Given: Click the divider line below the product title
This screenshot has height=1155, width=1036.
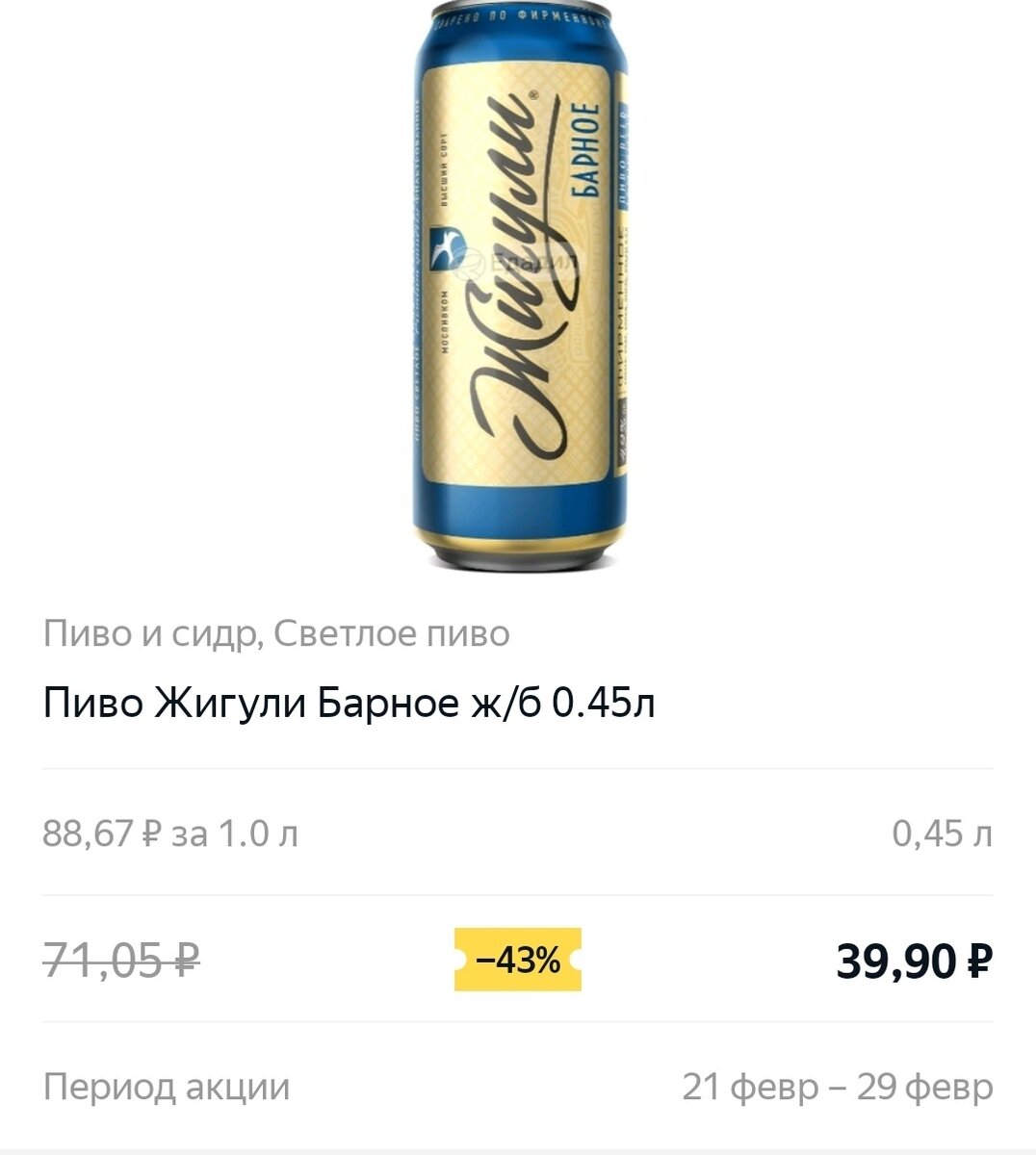Looking at the screenshot, I should click(x=518, y=767).
